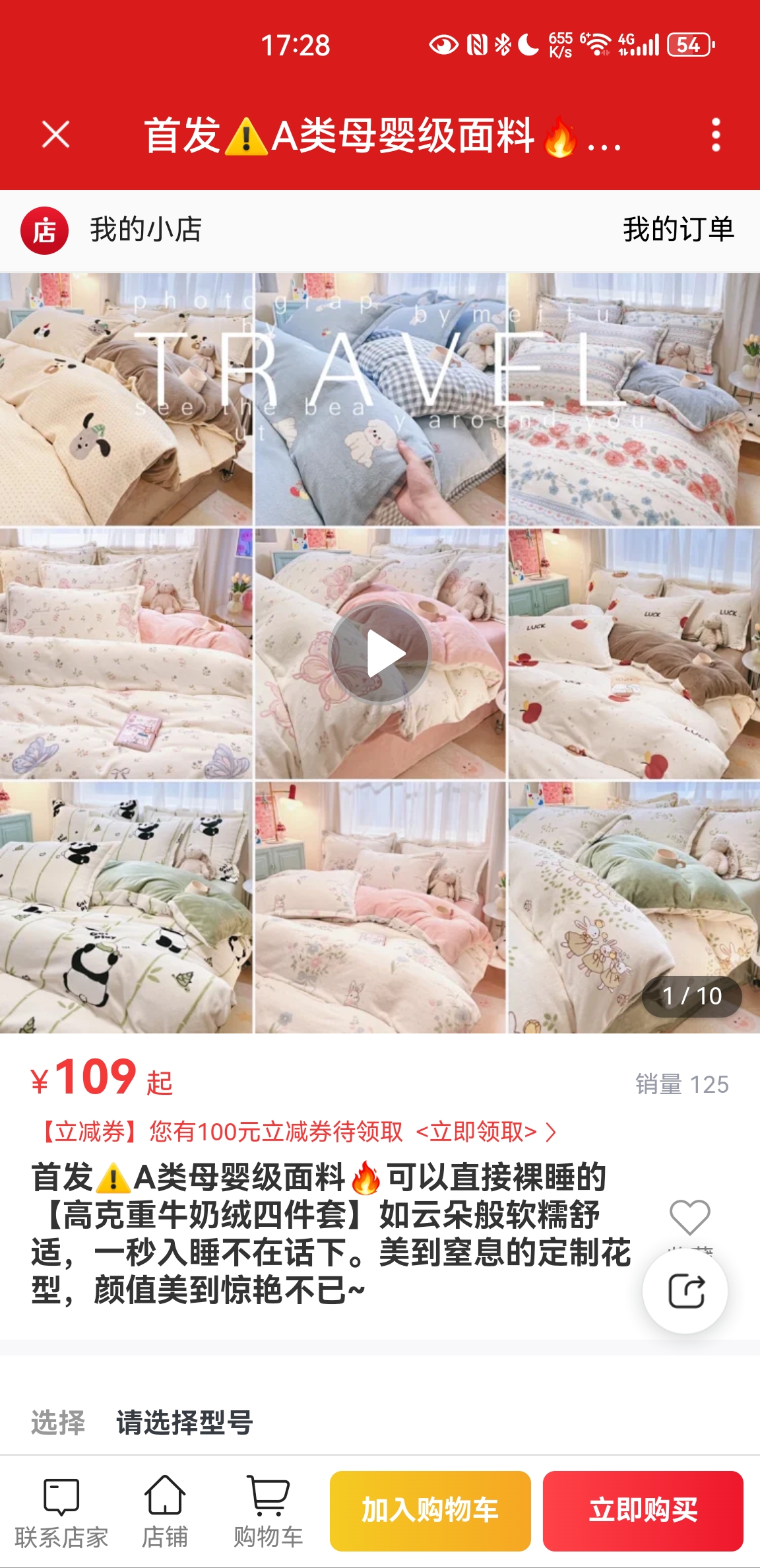The height and width of the screenshot is (1568, 760).
Task: Tap 加入购物车 to add item
Action: tap(430, 1511)
